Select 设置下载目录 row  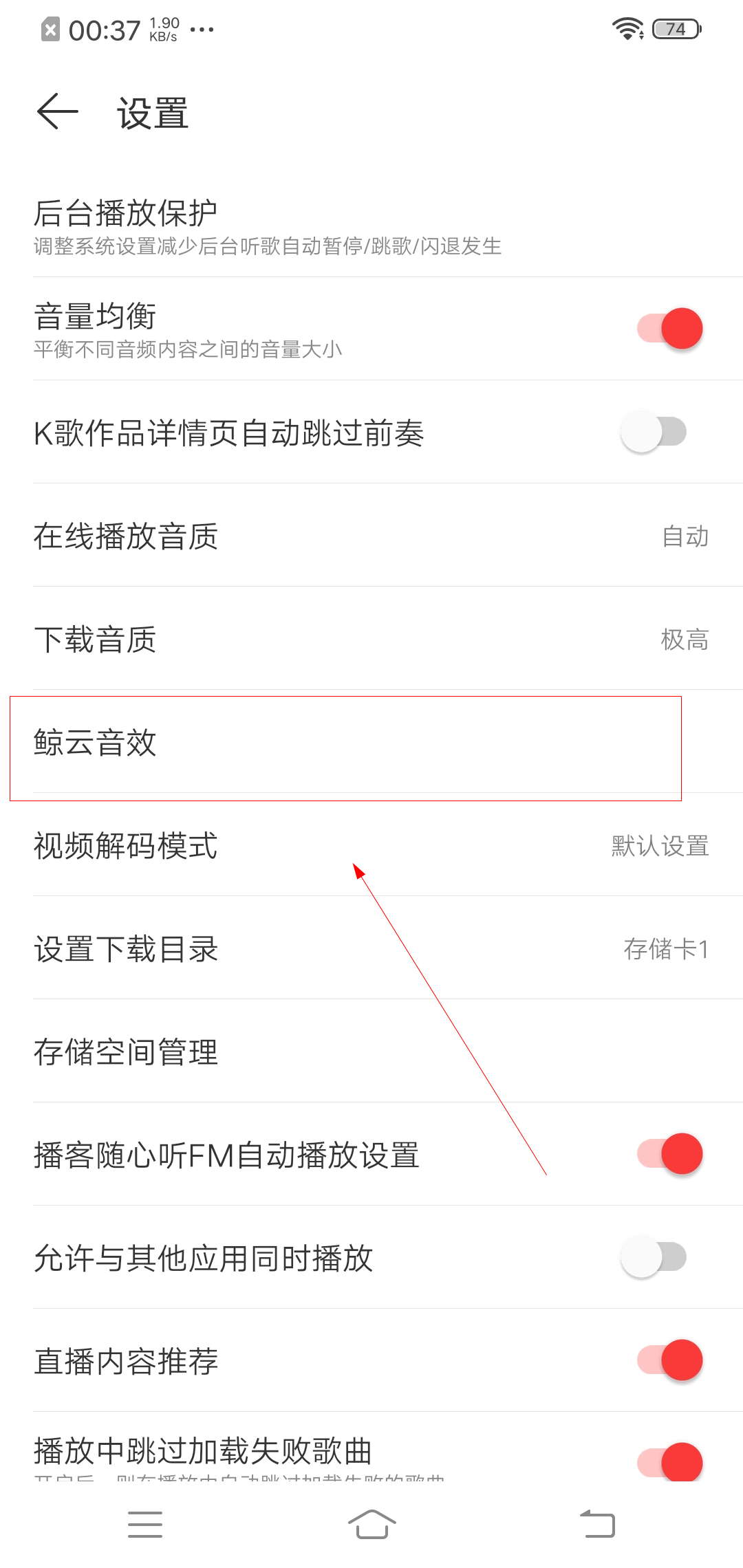point(371,948)
